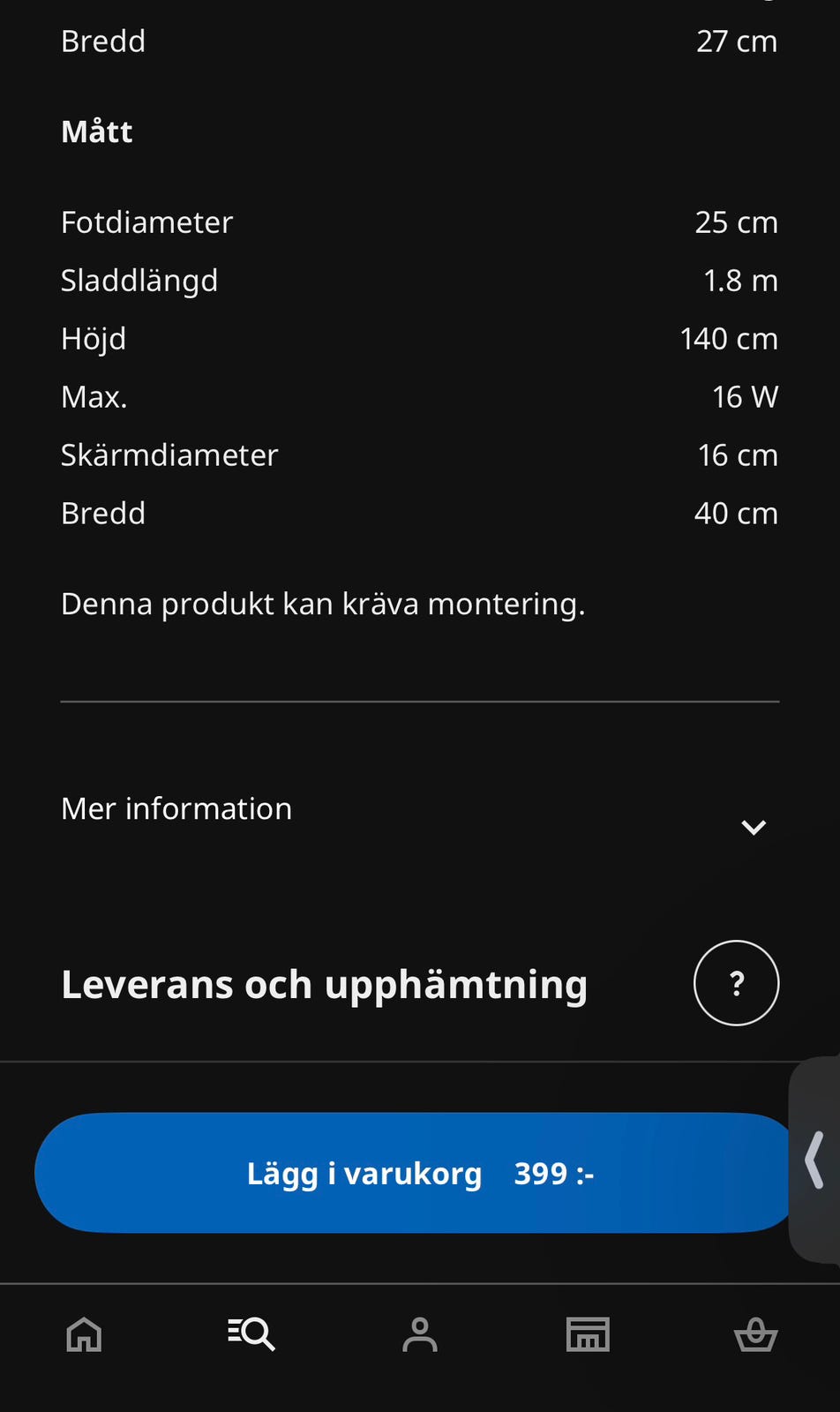
Task: Open the shopping basket tab
Action: 755,1334
